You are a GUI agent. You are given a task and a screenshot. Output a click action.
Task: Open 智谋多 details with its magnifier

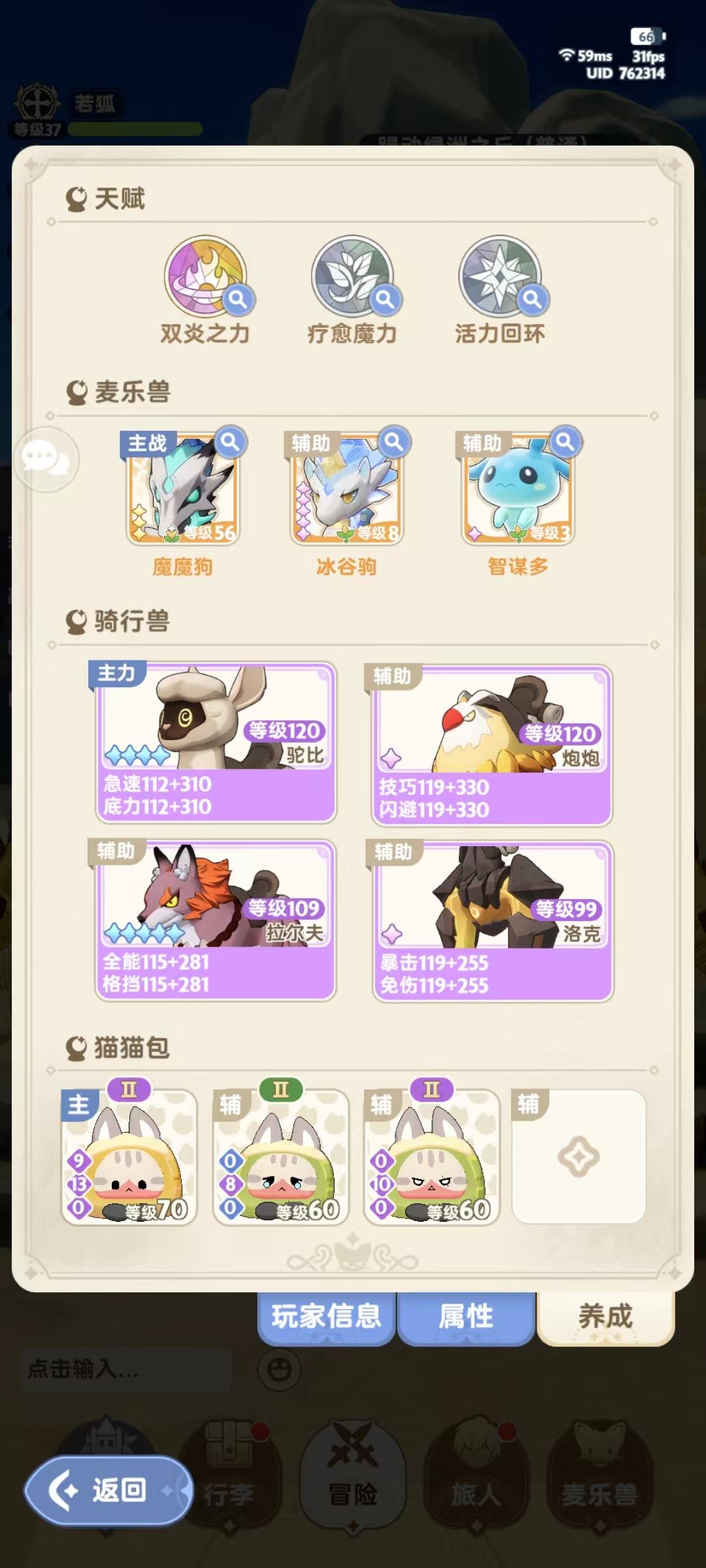point(564,442)
